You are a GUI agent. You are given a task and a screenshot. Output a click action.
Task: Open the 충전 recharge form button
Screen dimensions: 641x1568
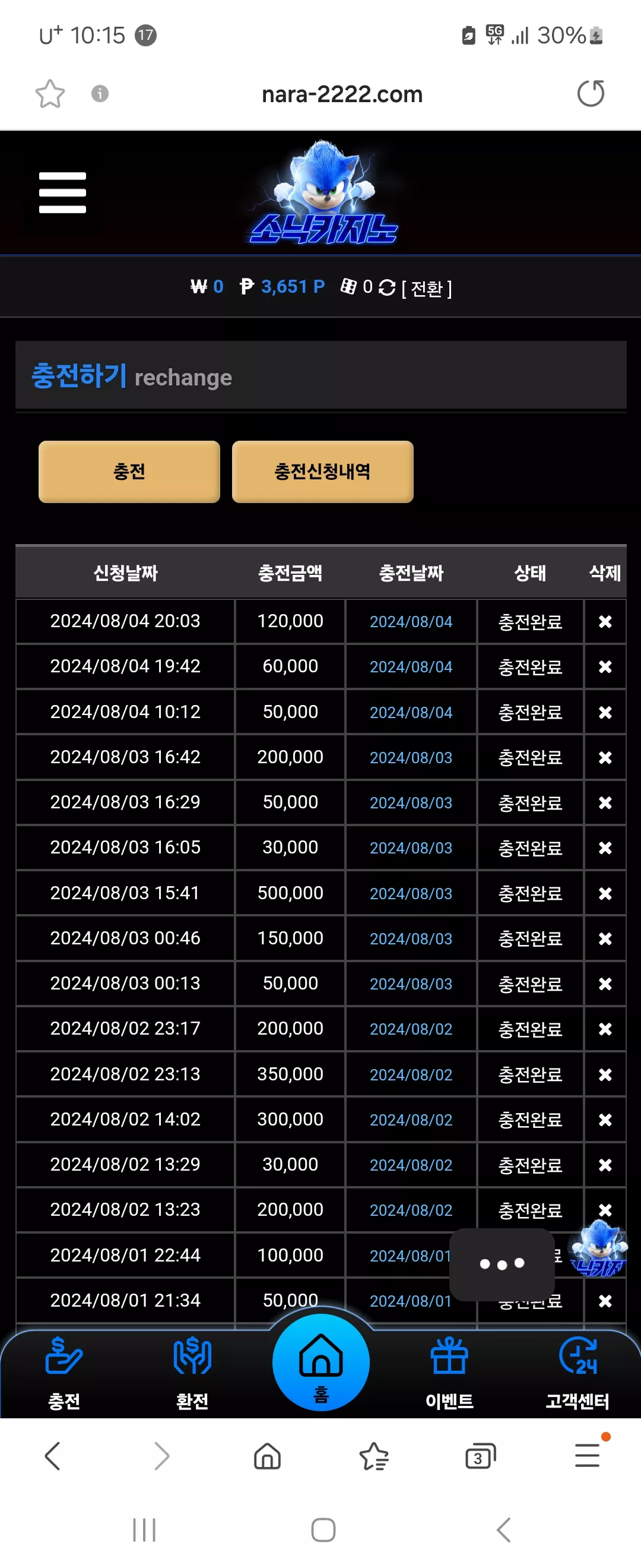coord(129,471)
